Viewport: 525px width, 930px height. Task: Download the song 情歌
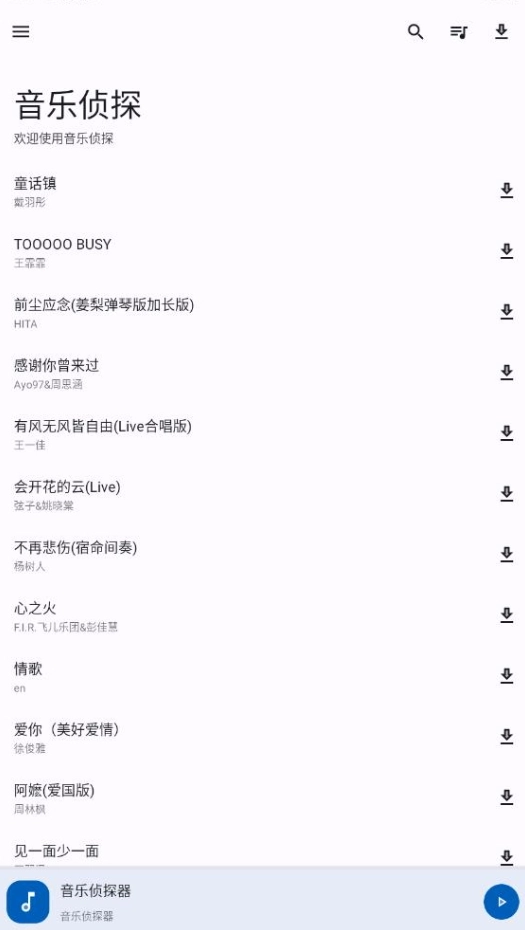pos(507,676)
